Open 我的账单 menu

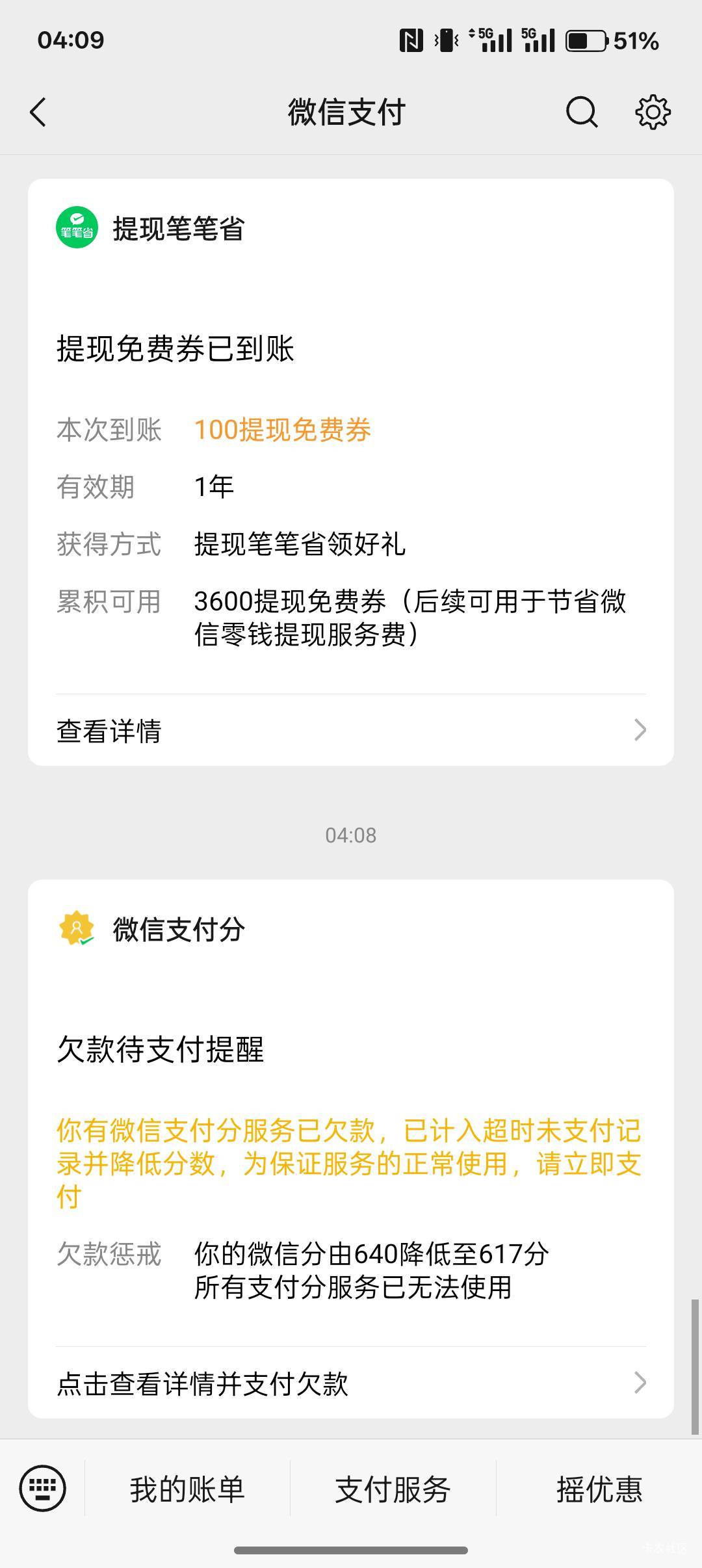point(187,1489)
